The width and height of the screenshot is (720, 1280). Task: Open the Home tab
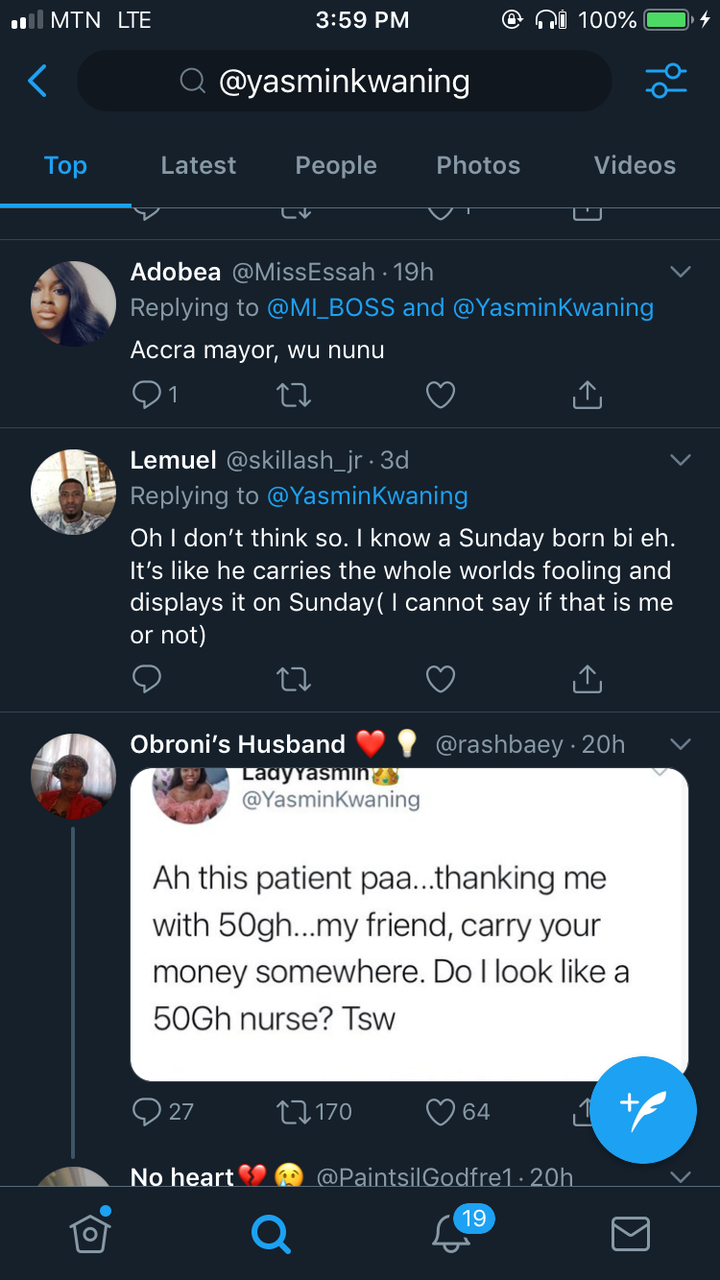pos(90,1233)
